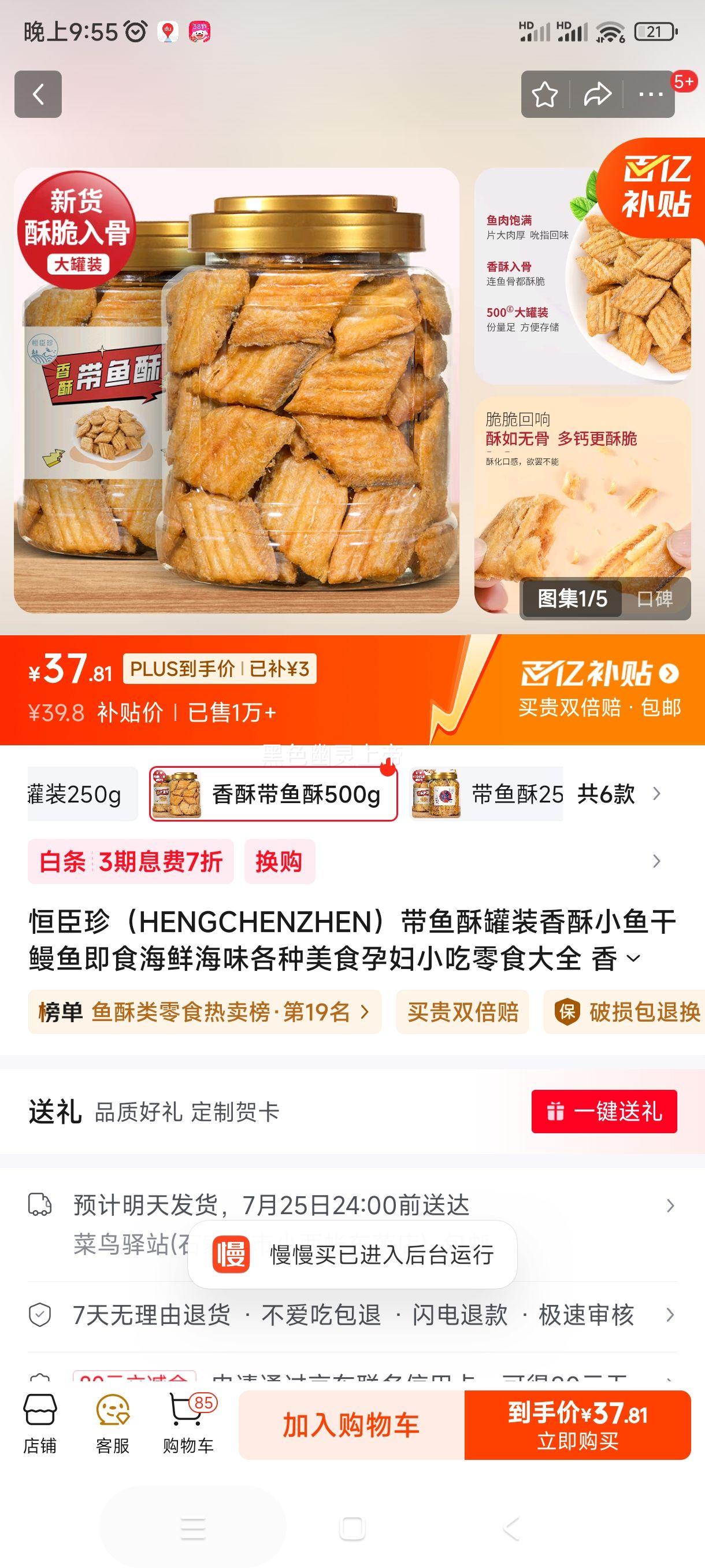Share this product page
The height and width of the screenshot is (1568, 705).
(597, 94)
